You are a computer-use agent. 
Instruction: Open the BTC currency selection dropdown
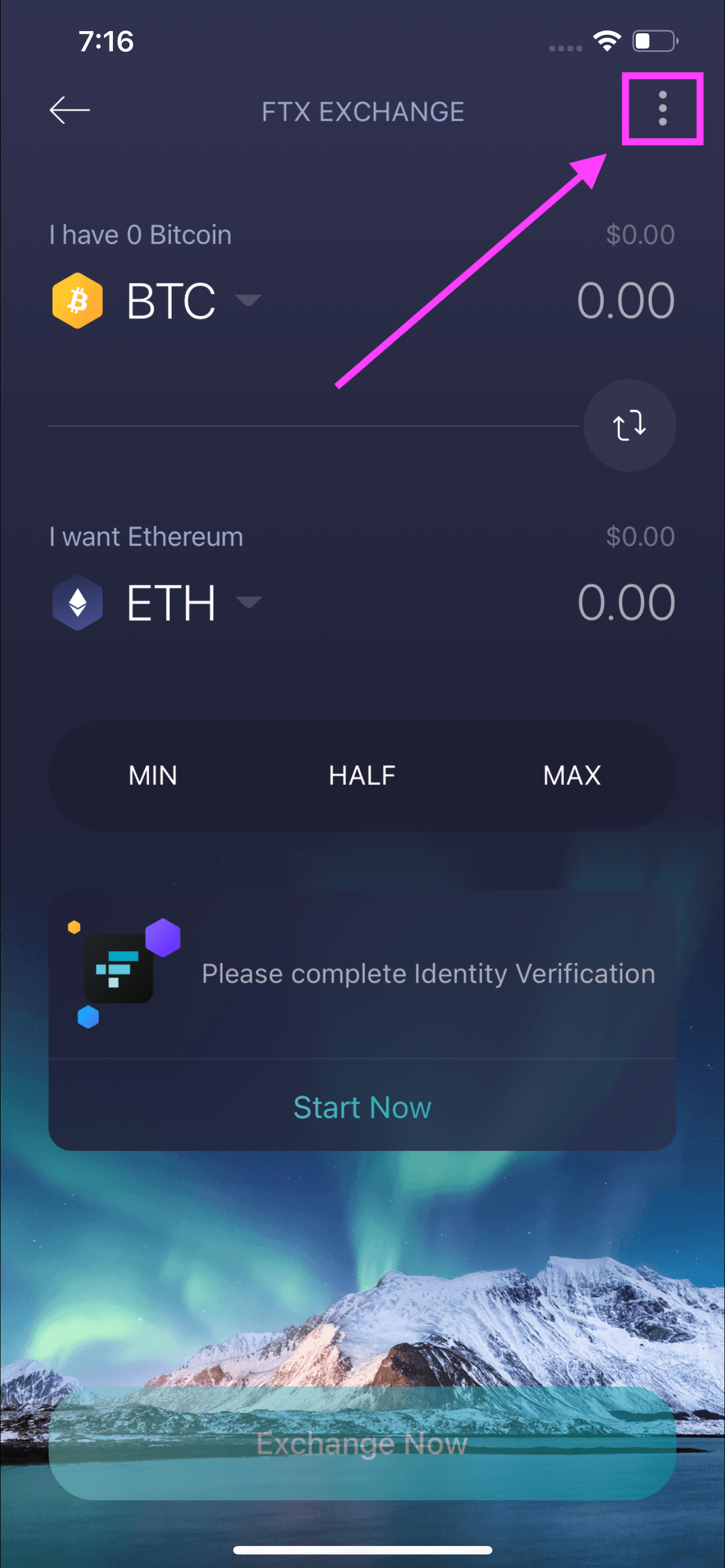(x=249, y=300)
